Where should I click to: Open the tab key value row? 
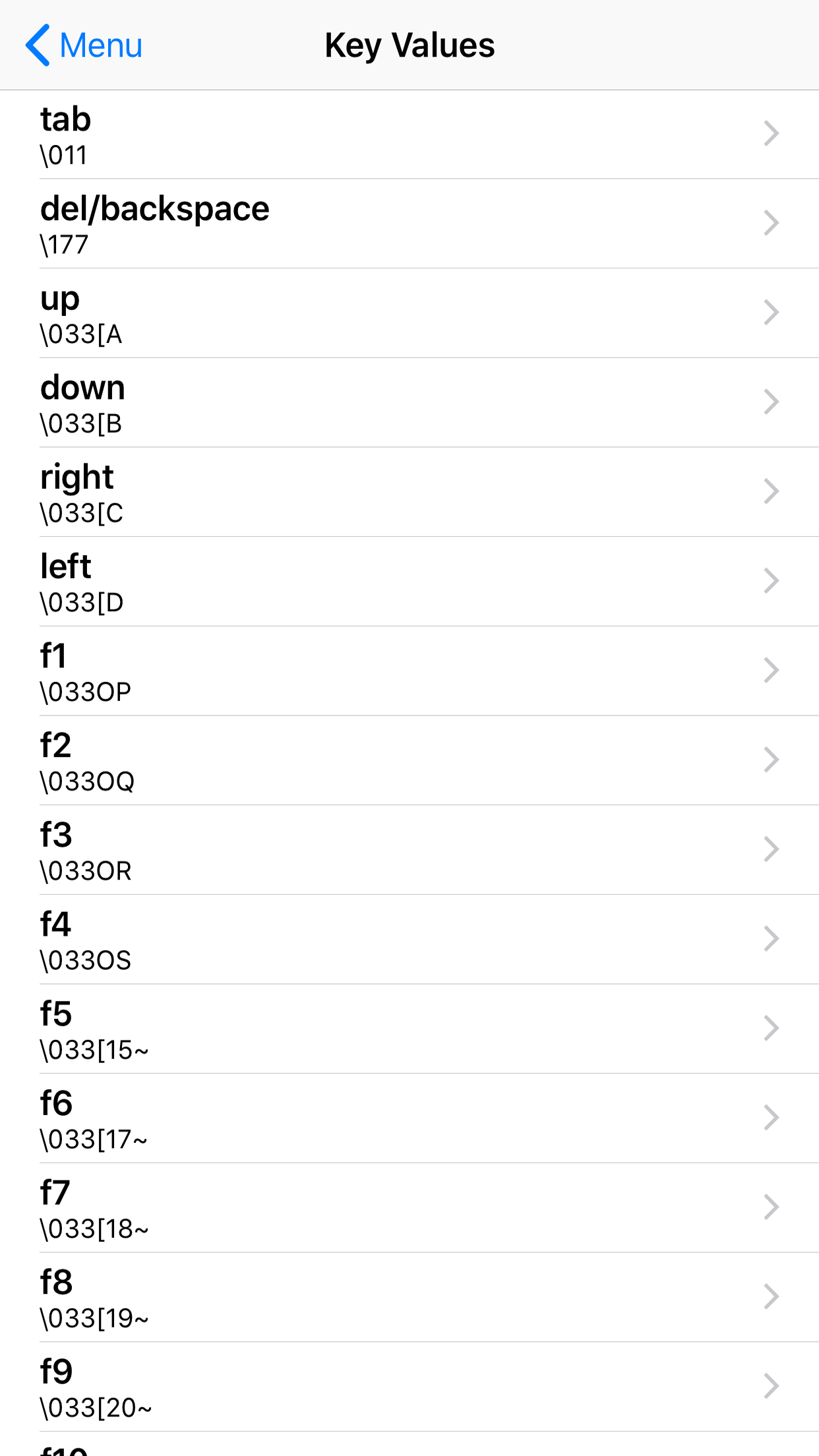[x=409, y=133]
